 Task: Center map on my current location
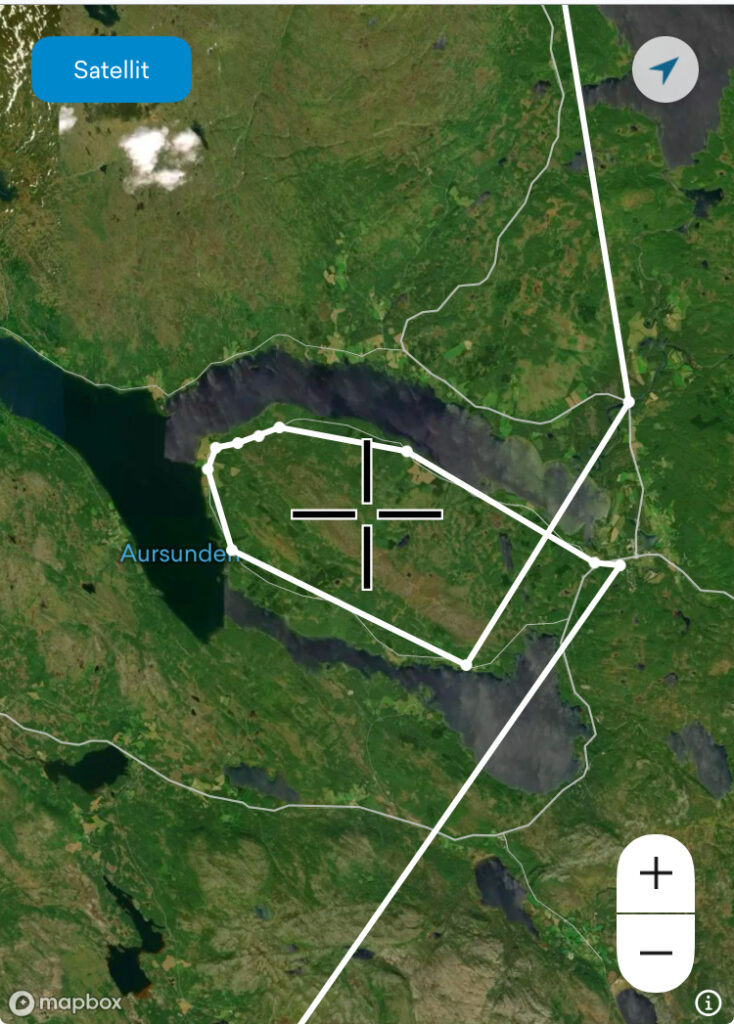tap(665, 70)
